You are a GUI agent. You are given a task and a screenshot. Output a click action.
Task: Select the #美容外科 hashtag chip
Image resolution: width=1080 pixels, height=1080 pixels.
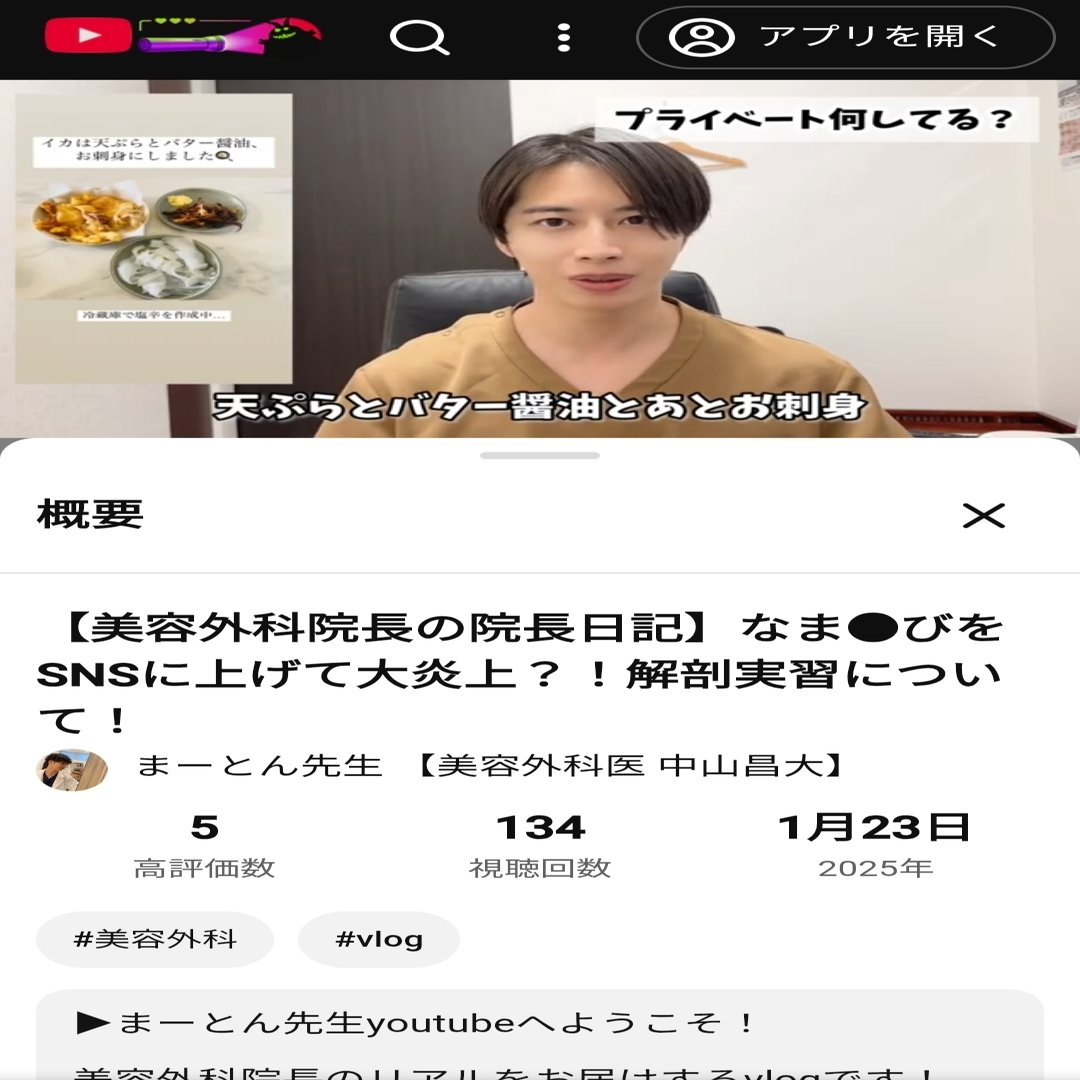pyautogui.click(x=155, y=939)
